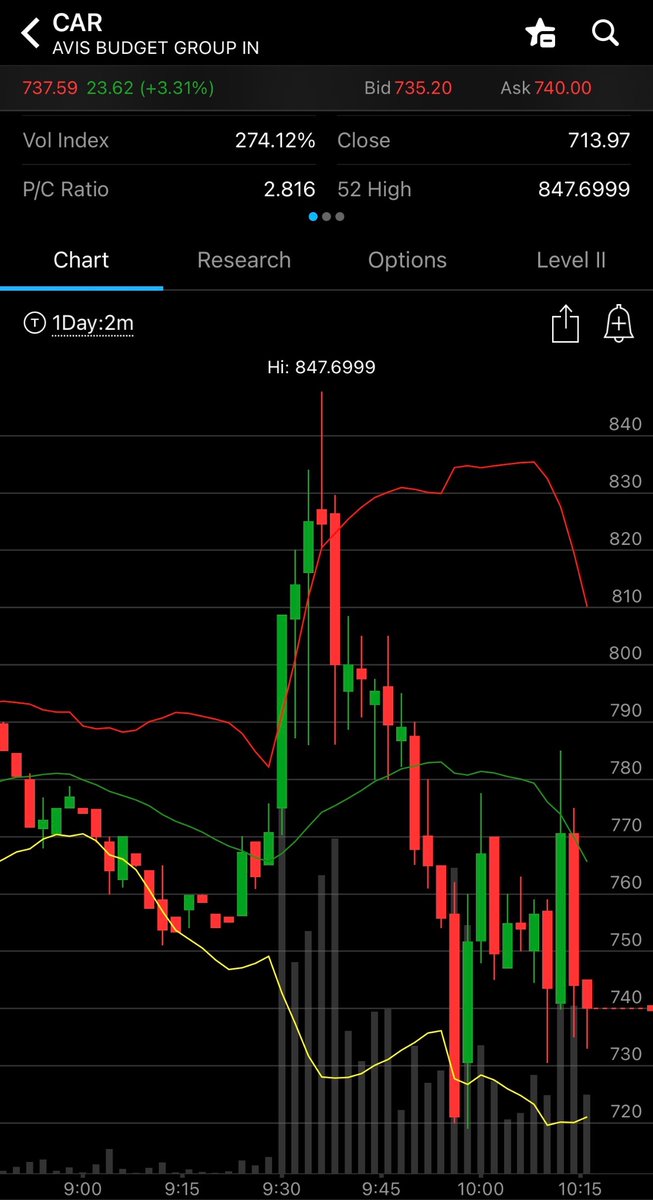Share the CAR chart
Screen dimensions: 653x1200
point(565,323)
